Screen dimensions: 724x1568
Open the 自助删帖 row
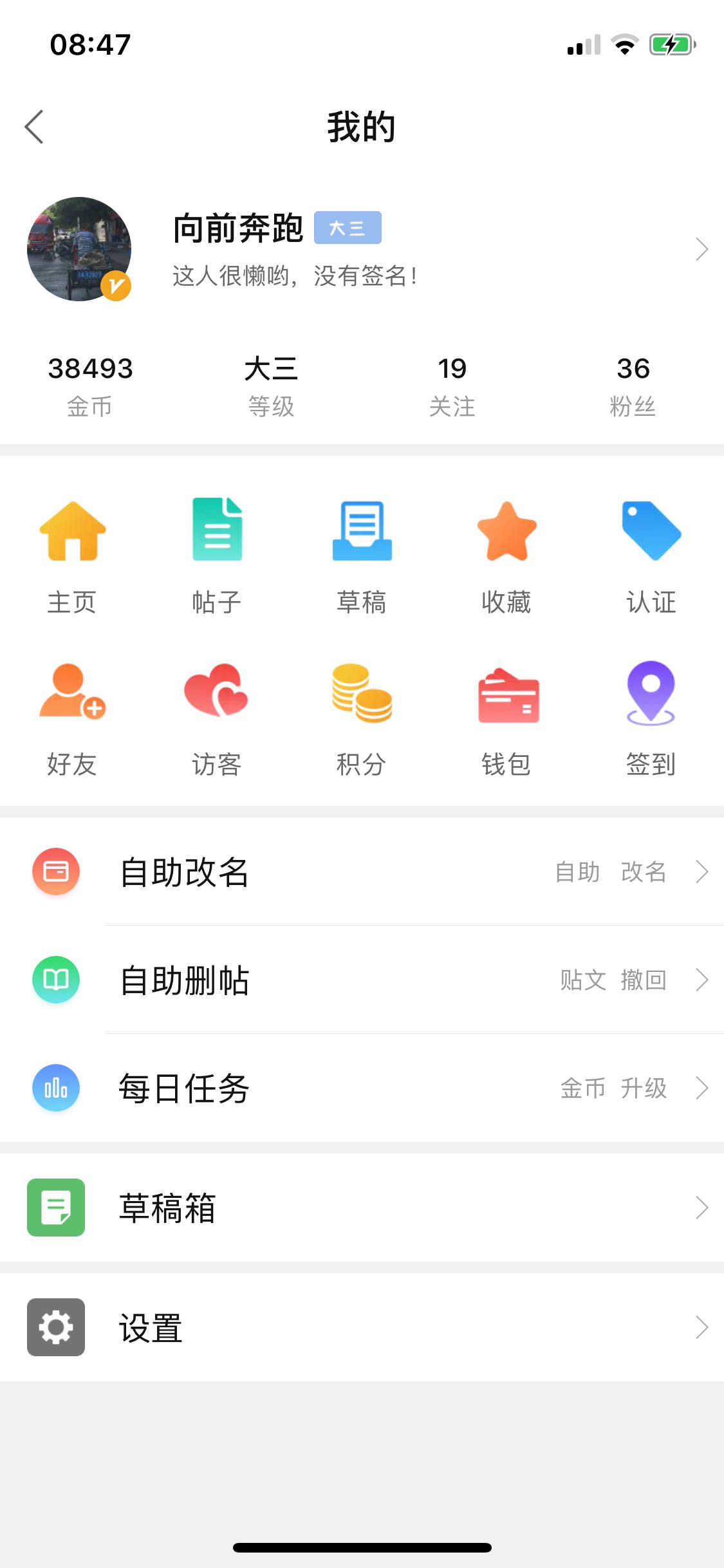click(362, 980)
